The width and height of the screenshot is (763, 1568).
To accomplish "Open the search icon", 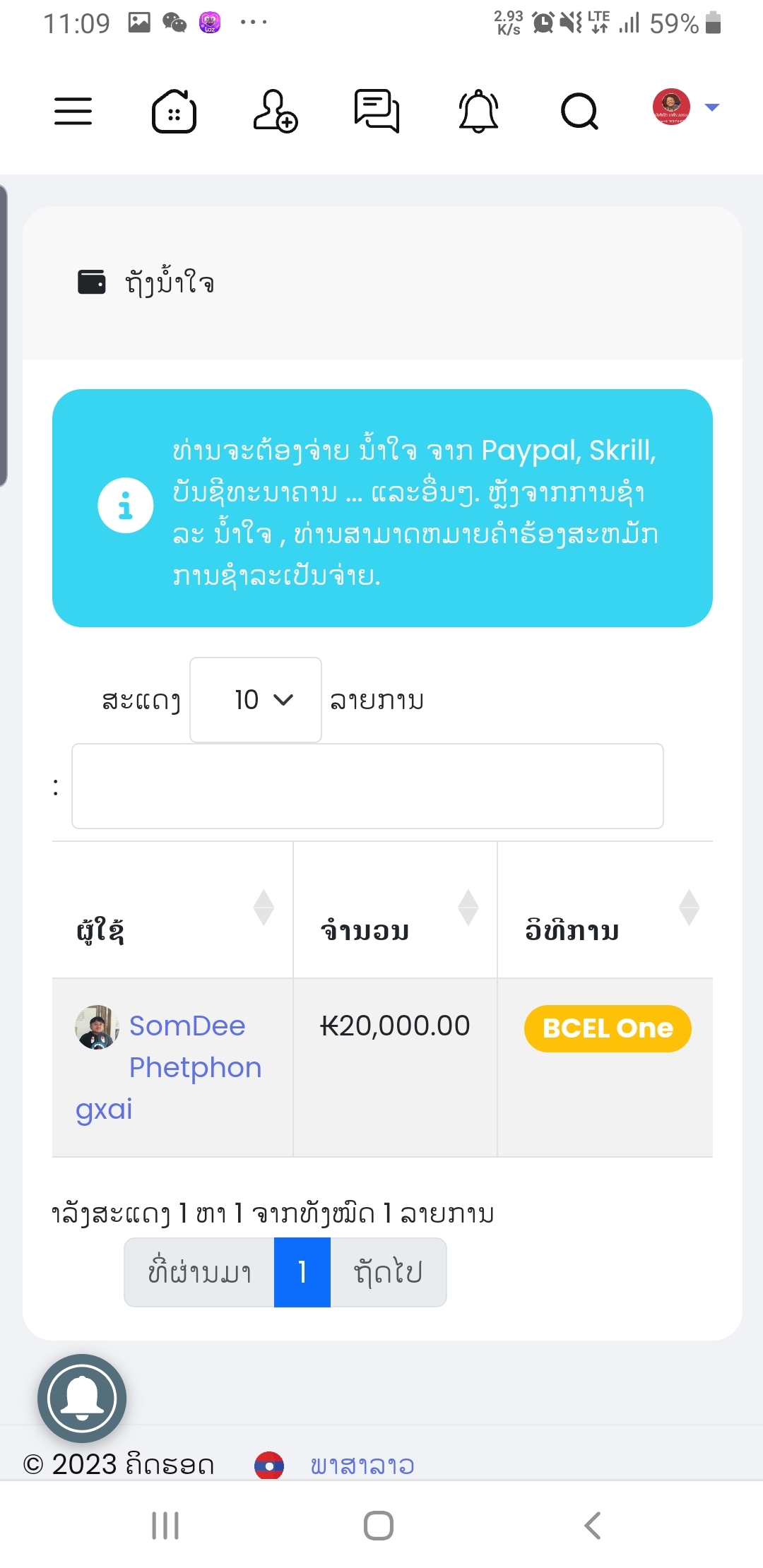I will 579,111.
